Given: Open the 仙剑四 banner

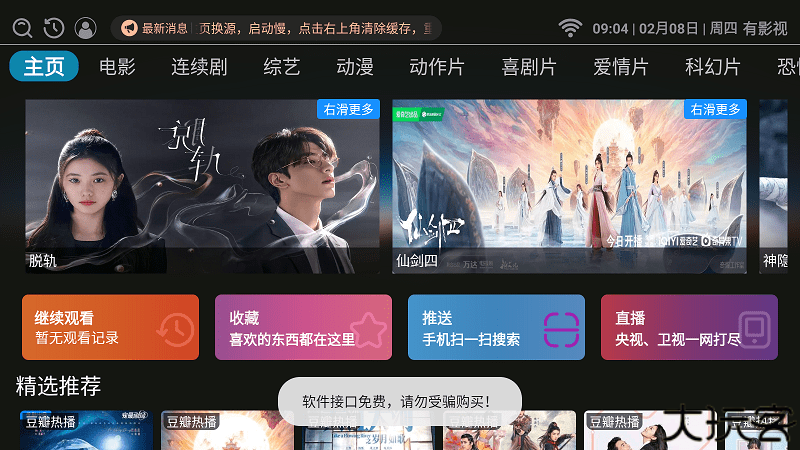Looking at the screenshot, I should [570, 186].
